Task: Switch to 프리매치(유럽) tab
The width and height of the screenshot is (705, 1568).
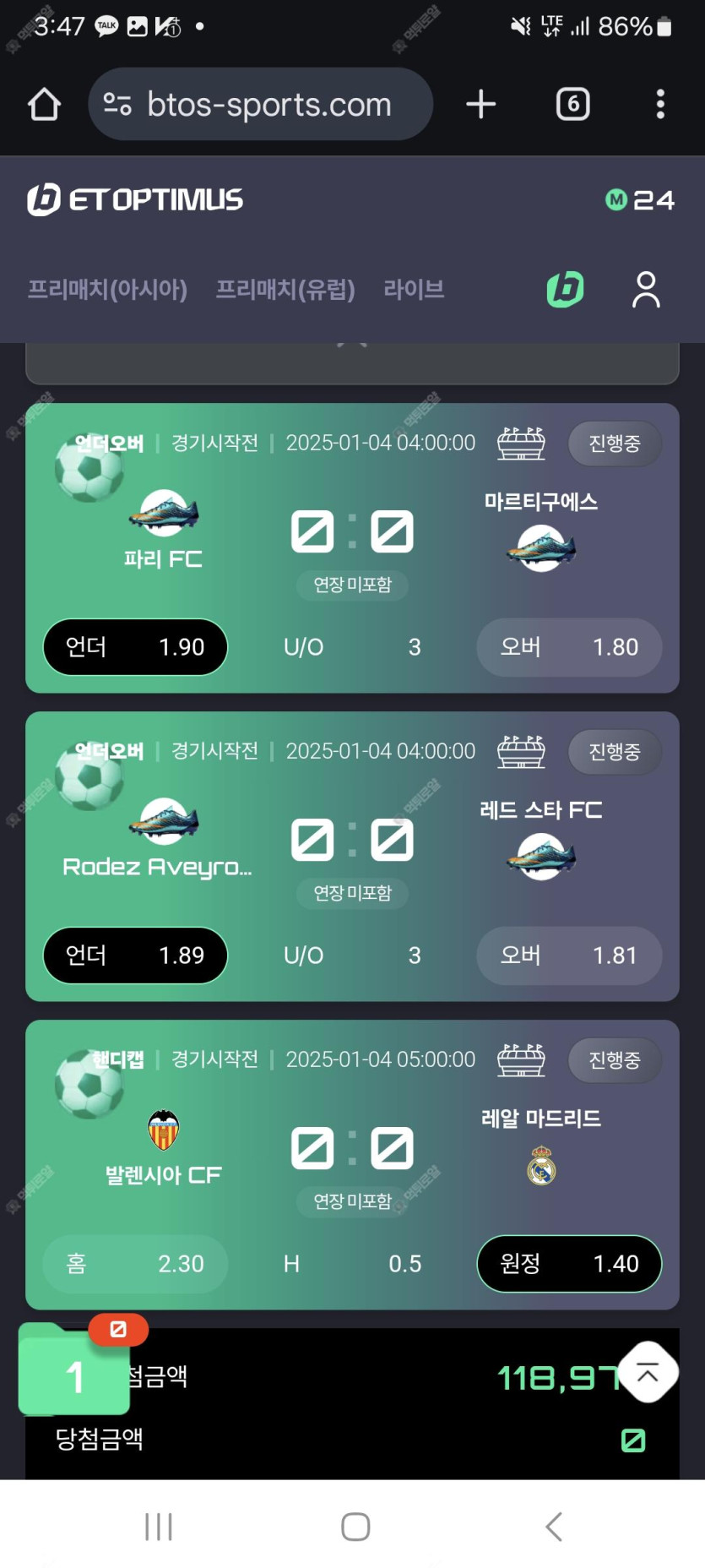Action: [285, 290]
